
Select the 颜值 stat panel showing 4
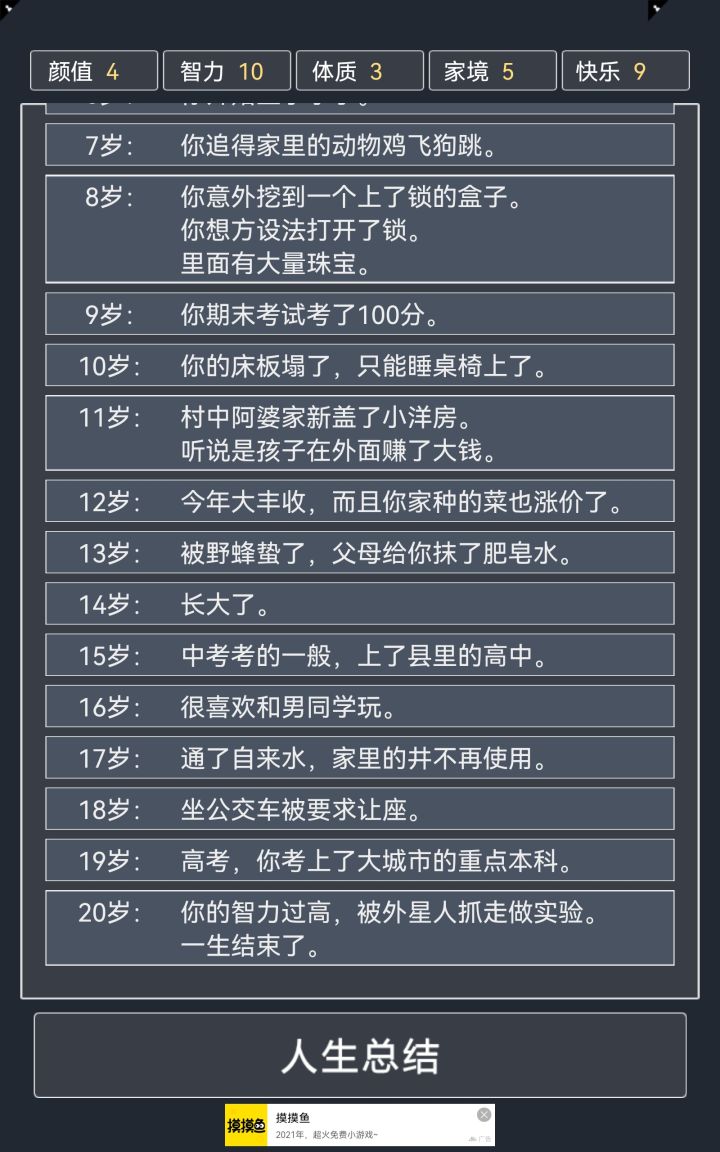[x=94, y=70]
